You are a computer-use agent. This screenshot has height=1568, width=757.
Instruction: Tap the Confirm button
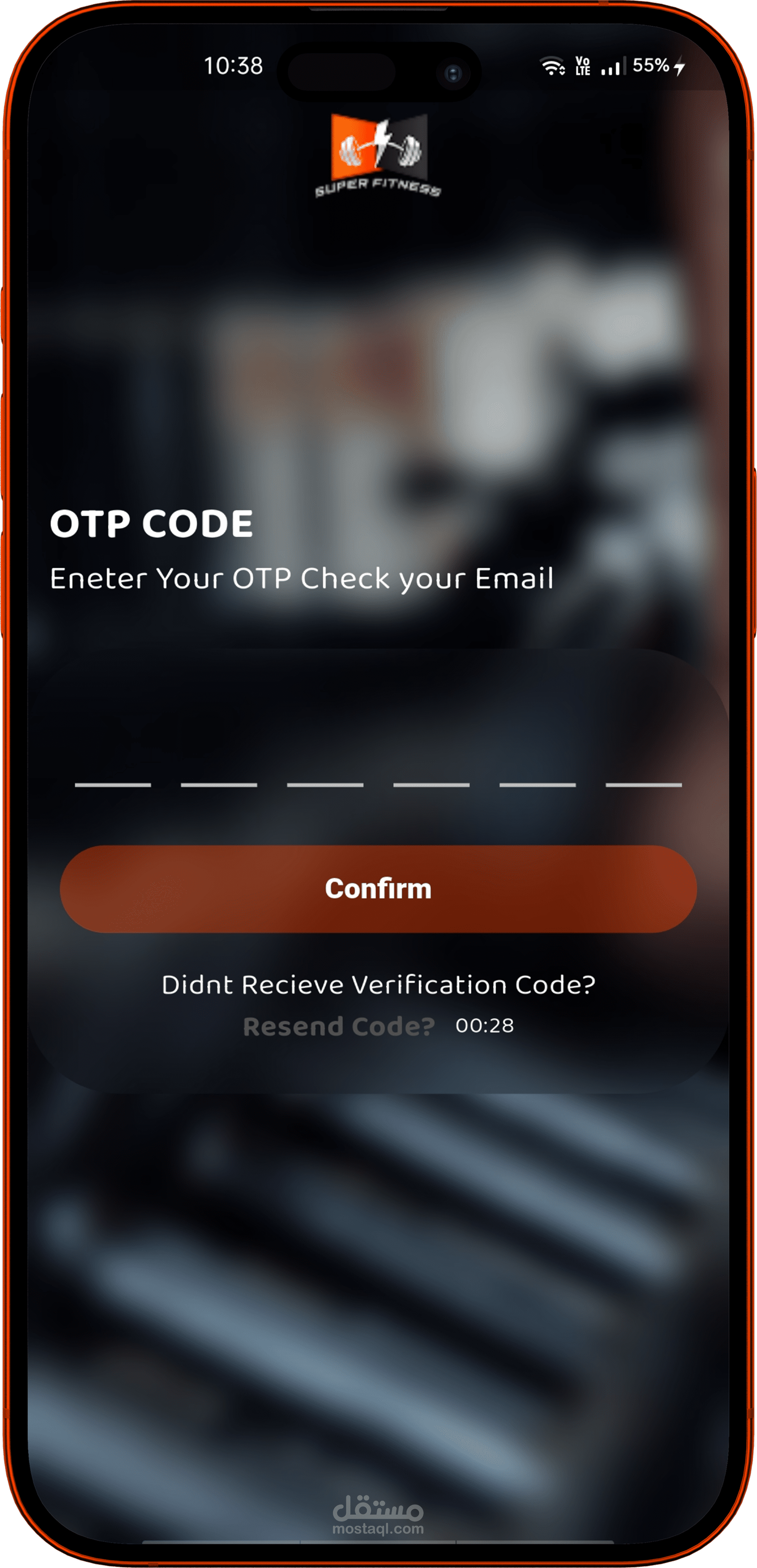coord(378,888)
